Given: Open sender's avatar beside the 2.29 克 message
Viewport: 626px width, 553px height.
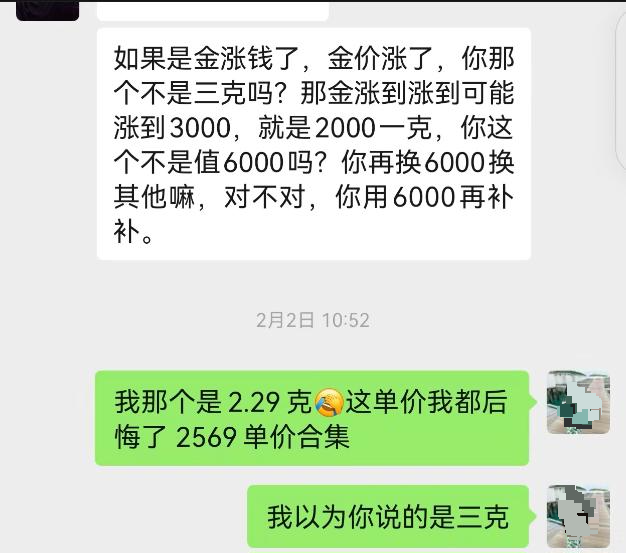Looking at the screenshot, I should 578,402.
